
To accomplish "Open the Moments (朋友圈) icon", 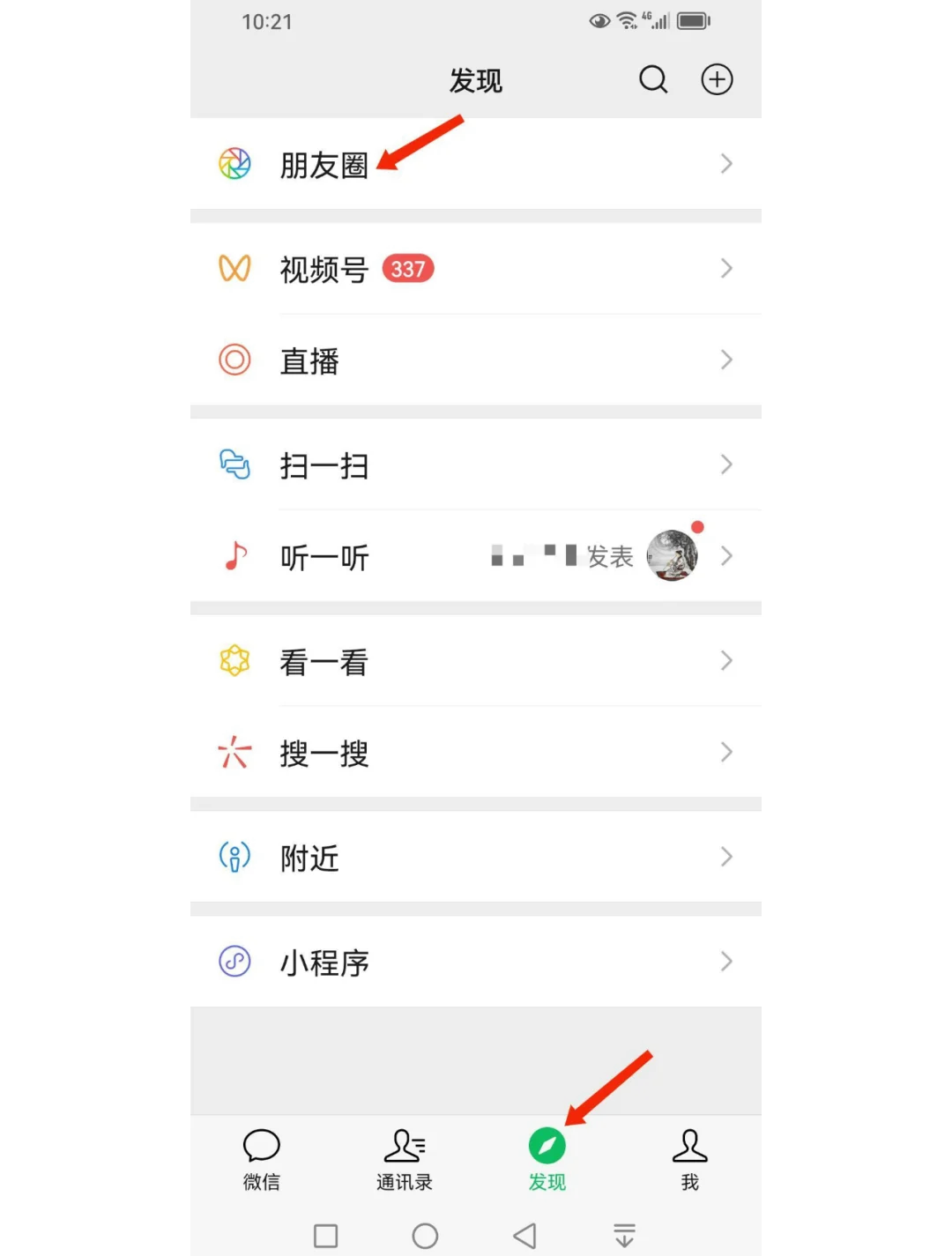I will [233, 162].
